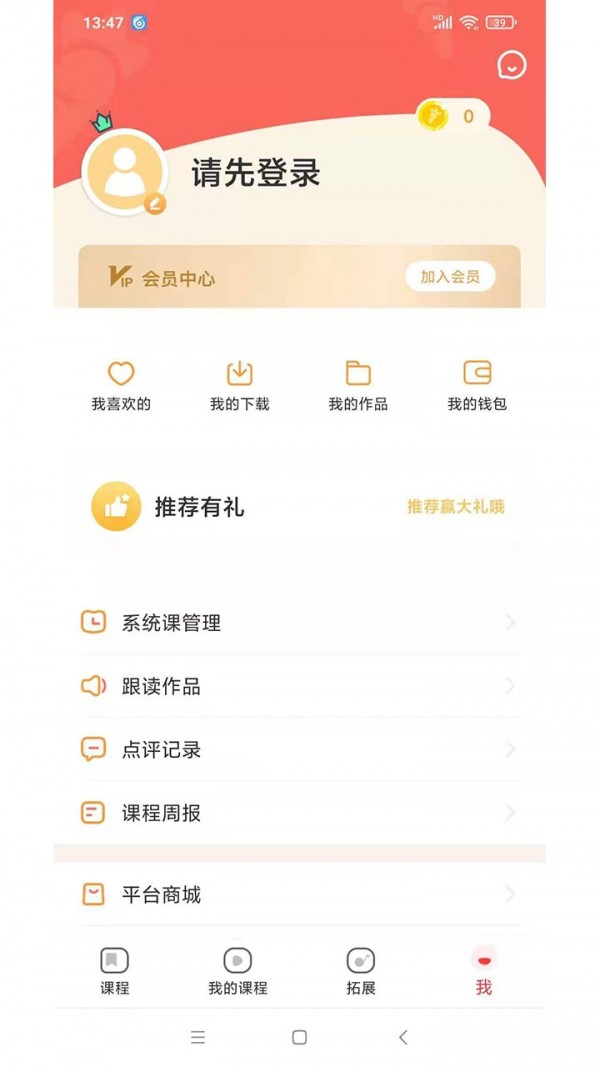Open the gold coin balance
600x1067 pixels.
tap(450, 116)
